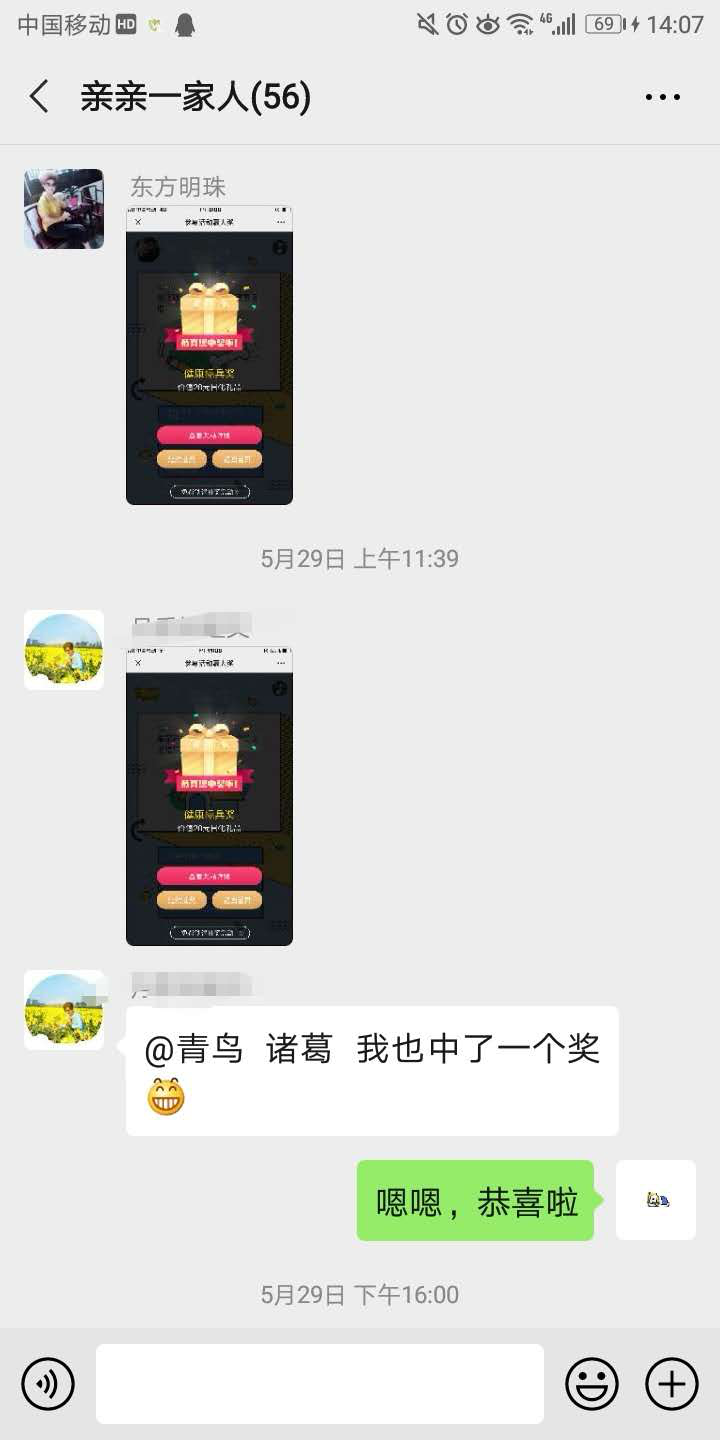Open the plus attachment menu
Viewport: 720px width, 1440px height.
pyautogui.click(x=672, y=1384)
